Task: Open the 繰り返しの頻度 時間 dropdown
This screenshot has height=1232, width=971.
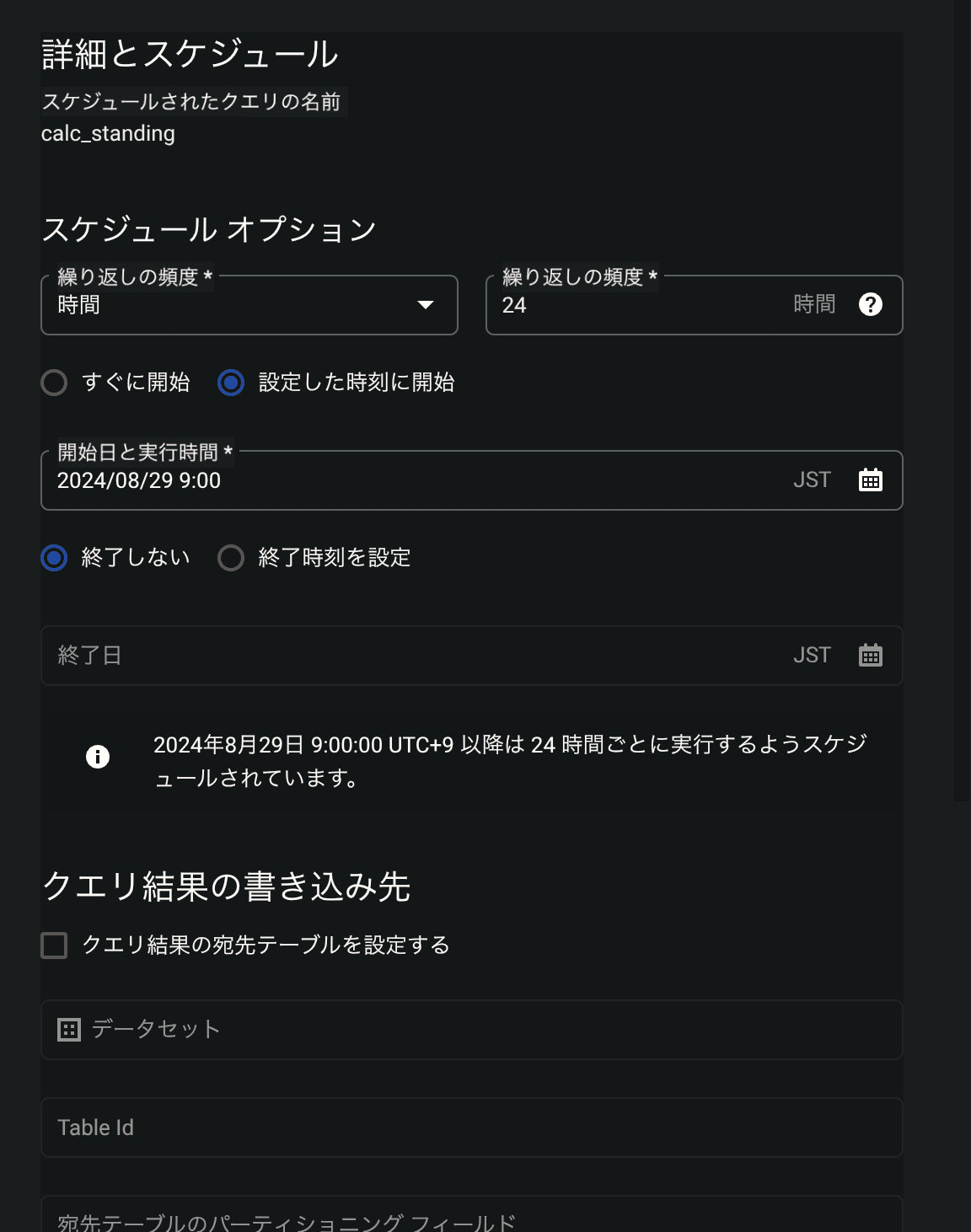Action: click(x=249, y=305)
